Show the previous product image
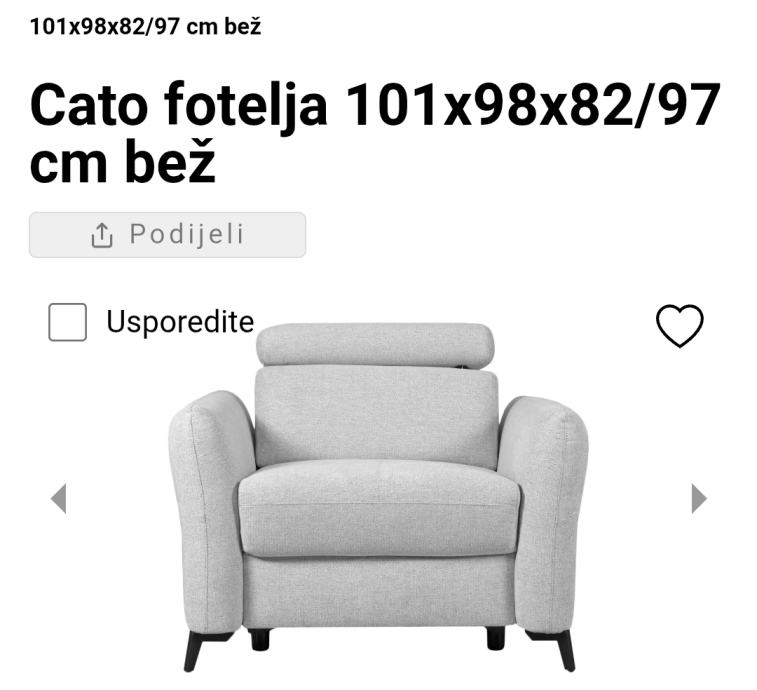This screenshot has width=757, height=690. pyautogui.click(x=59, y=498)
